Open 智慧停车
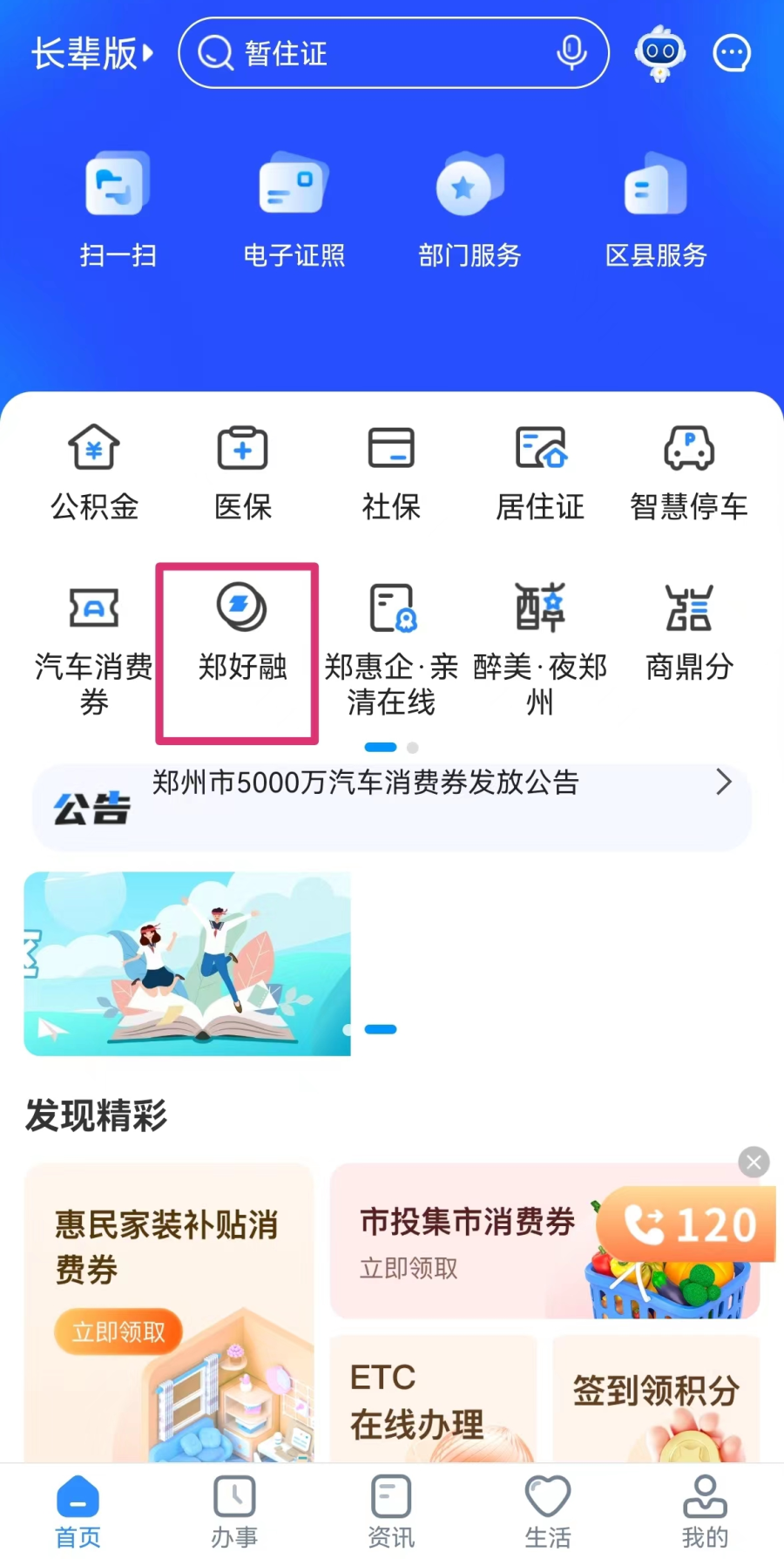The height and width of the screenshot is (1559, 784). (688, 471)
